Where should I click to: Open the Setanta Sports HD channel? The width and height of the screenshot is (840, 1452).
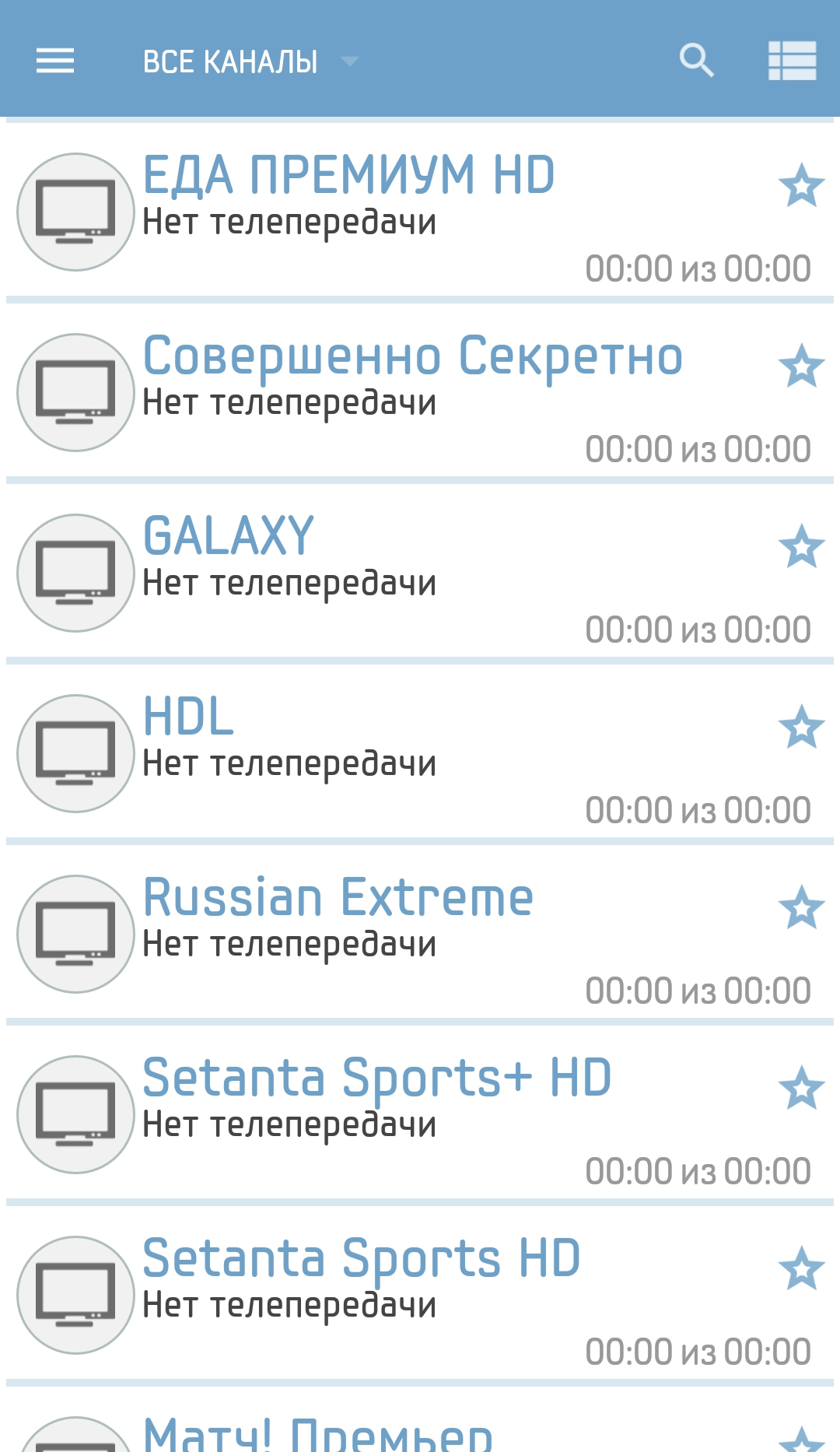(362, 1258)
